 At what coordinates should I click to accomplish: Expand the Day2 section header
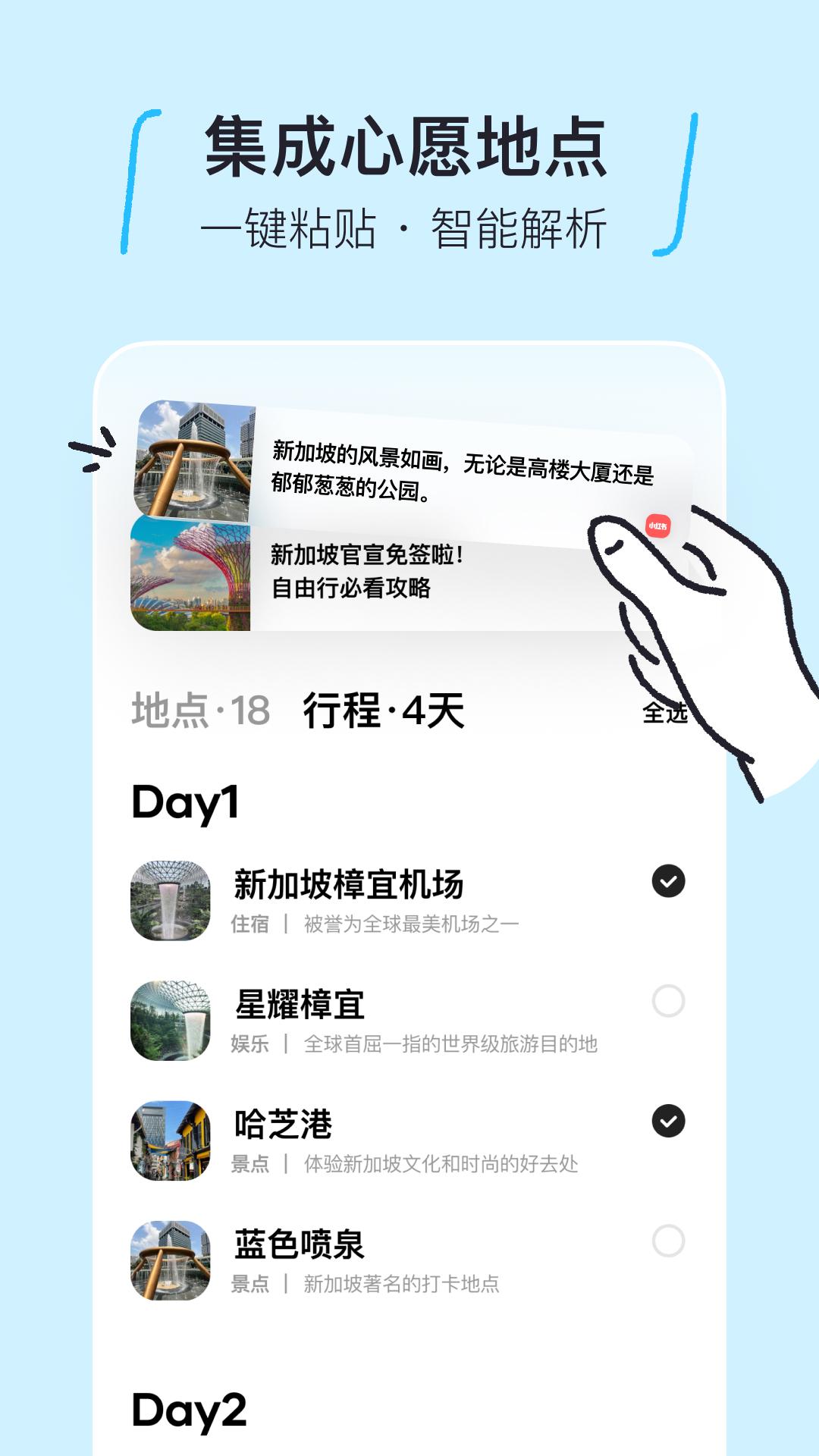click(x=188, y=1412)
